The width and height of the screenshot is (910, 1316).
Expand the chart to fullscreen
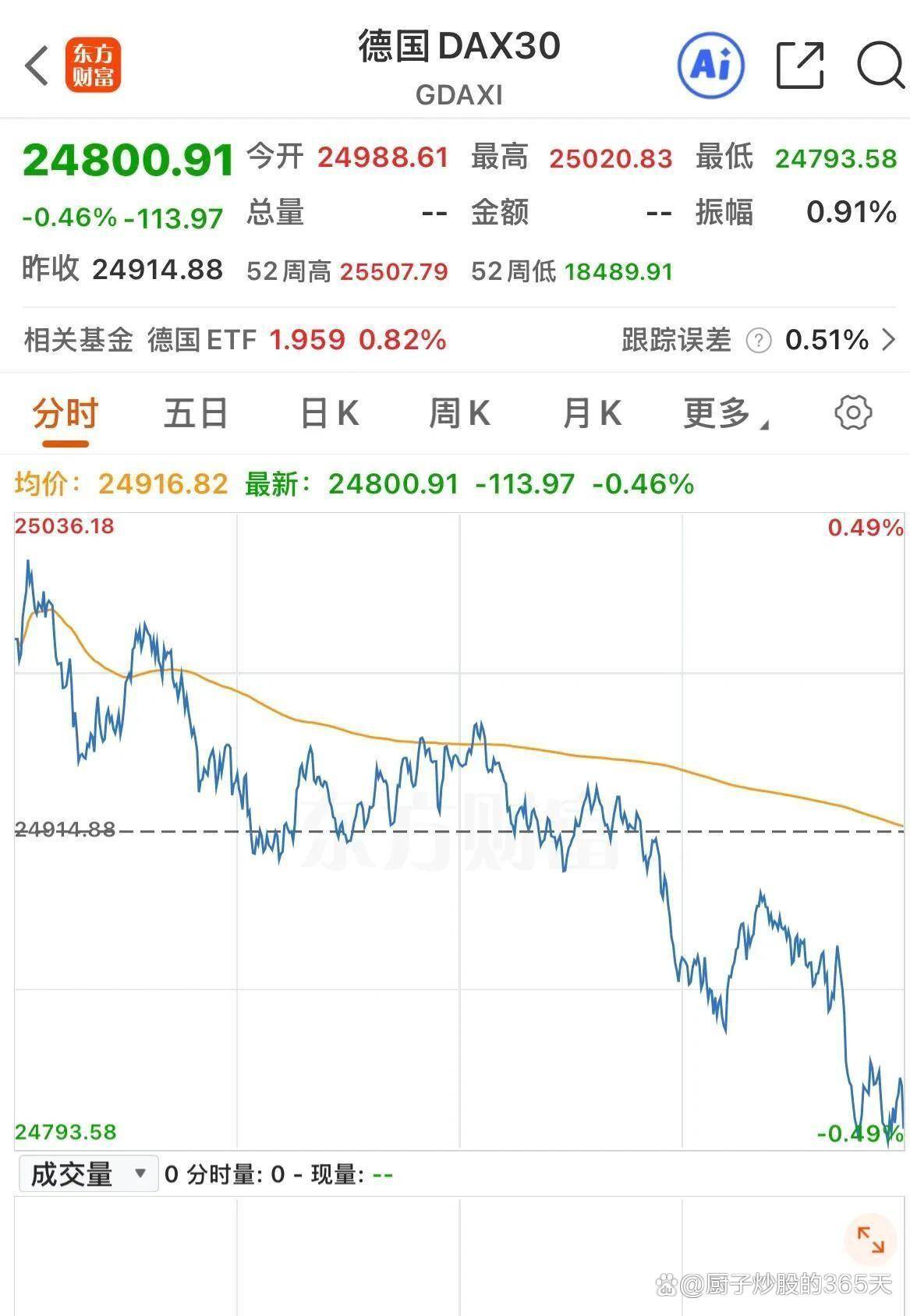(869, 1240)
